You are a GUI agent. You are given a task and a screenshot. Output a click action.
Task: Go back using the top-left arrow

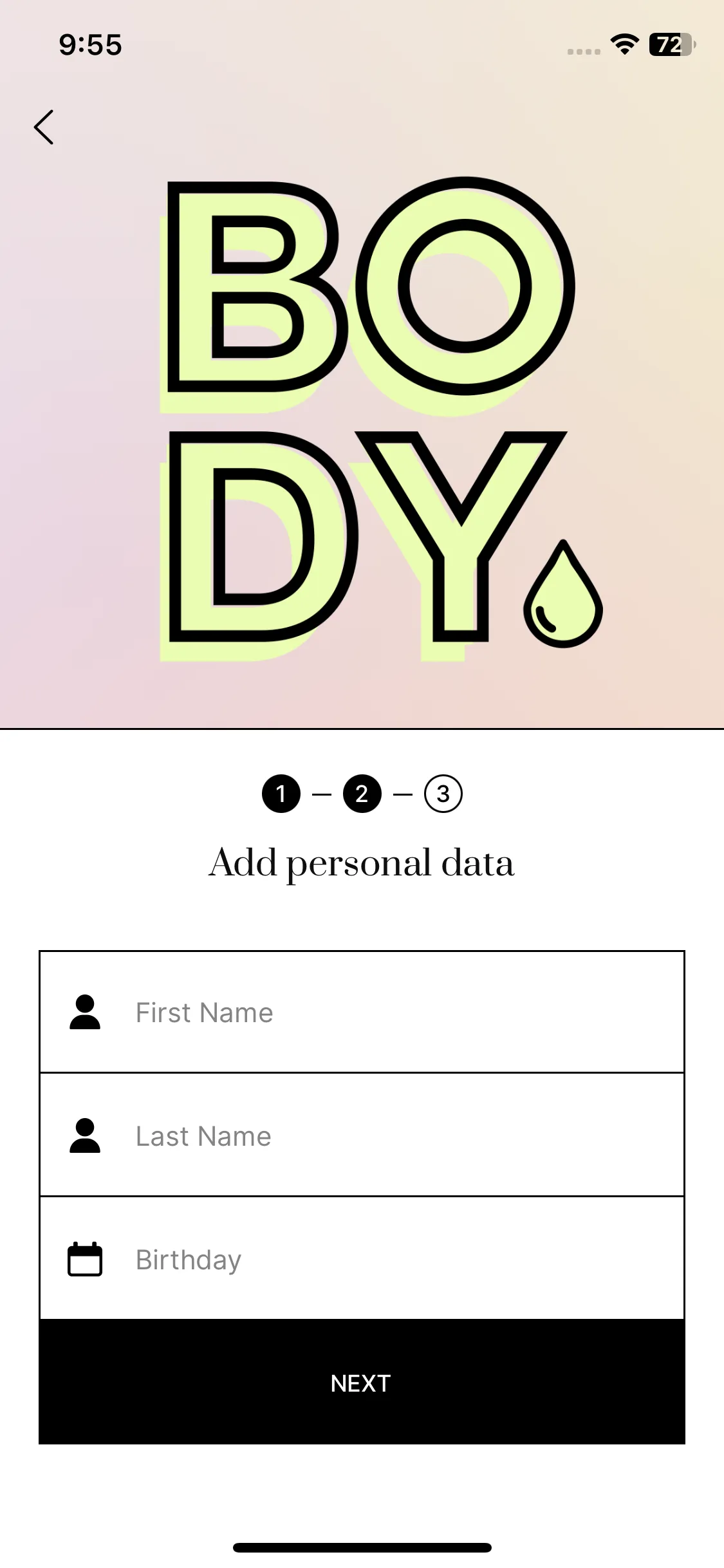(44, 127)
